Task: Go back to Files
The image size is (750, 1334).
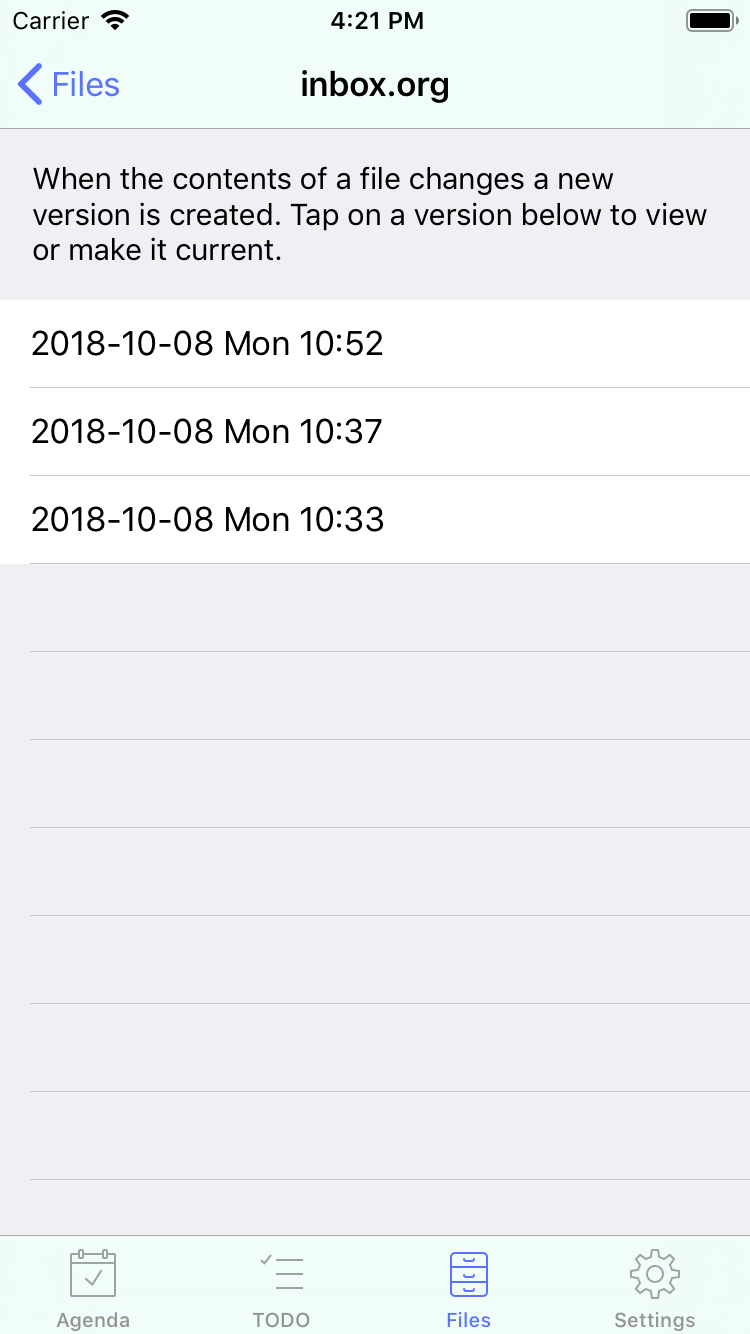Action: tap(69, 85)
